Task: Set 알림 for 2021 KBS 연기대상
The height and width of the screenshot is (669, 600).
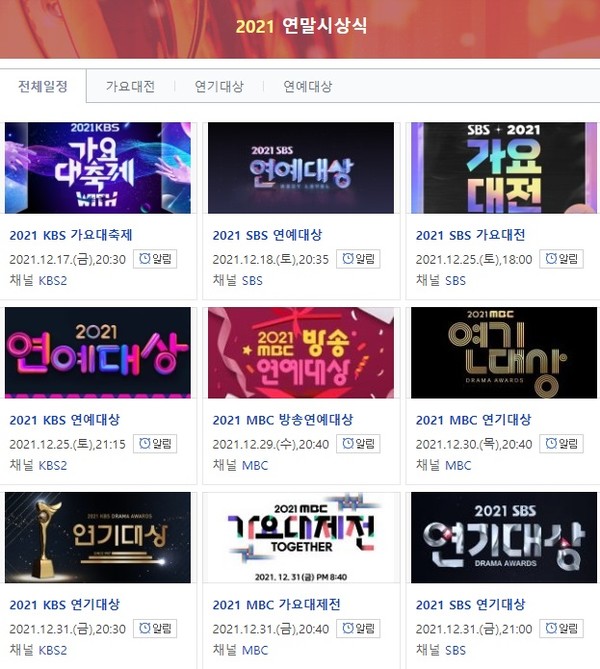Action: point(155,628)
